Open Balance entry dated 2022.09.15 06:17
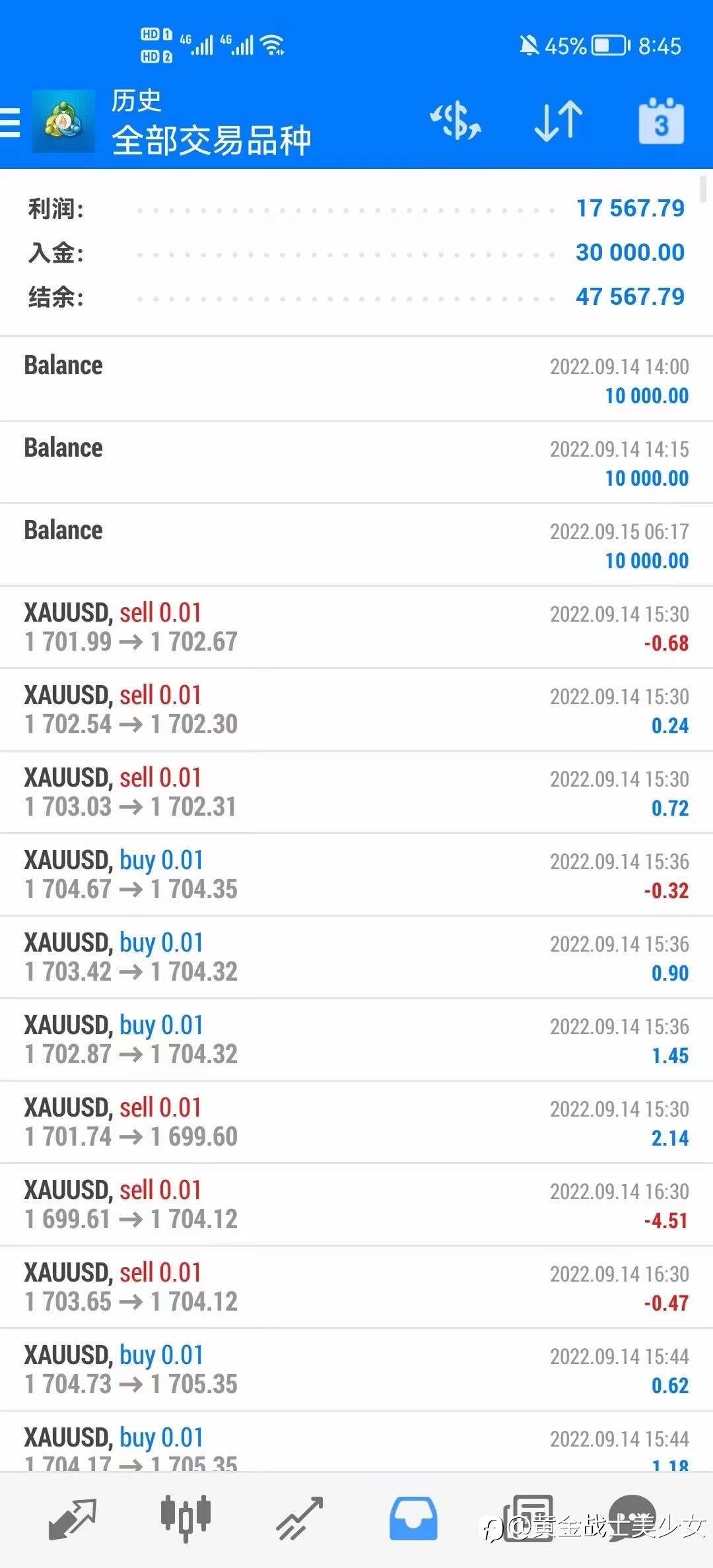 [356, 544]
